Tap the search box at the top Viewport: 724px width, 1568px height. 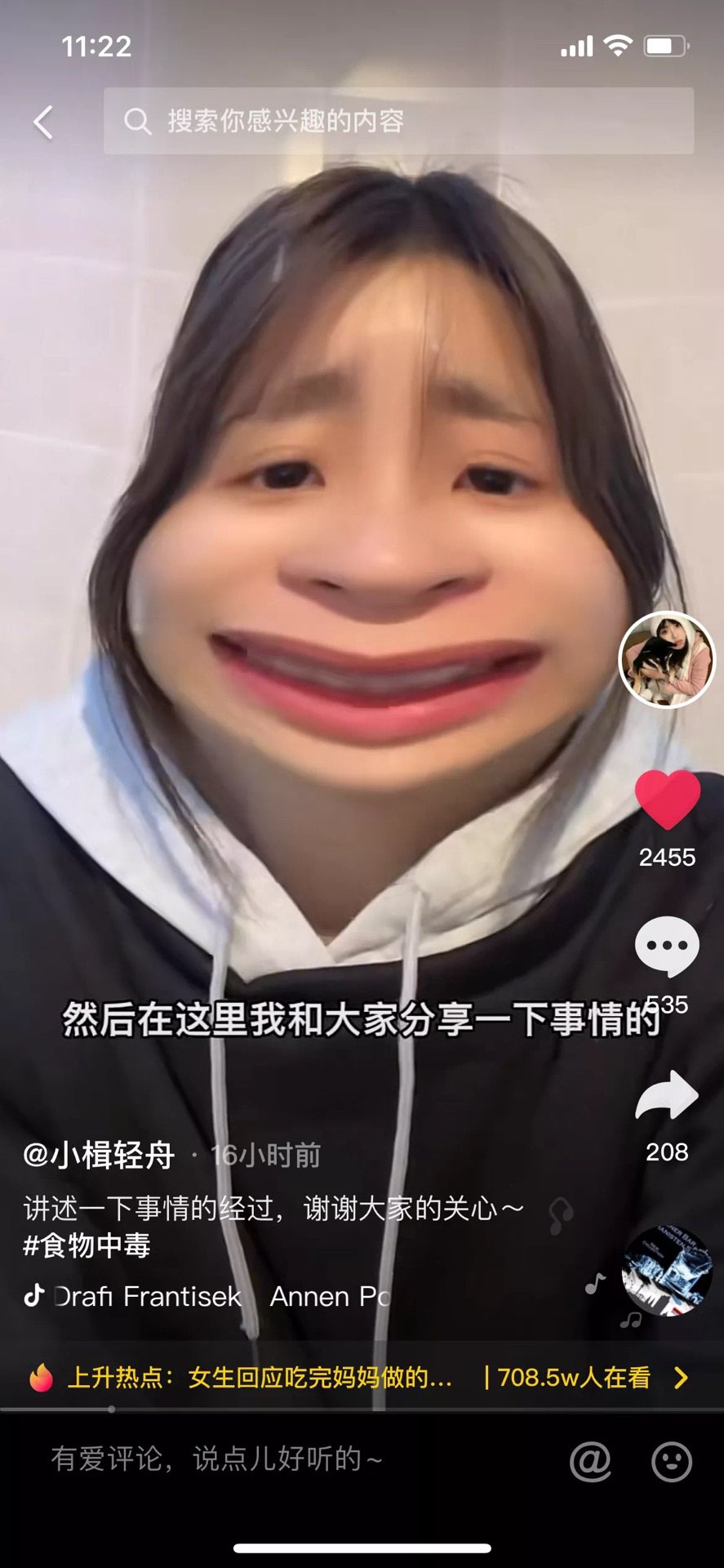tap(398, 121)
